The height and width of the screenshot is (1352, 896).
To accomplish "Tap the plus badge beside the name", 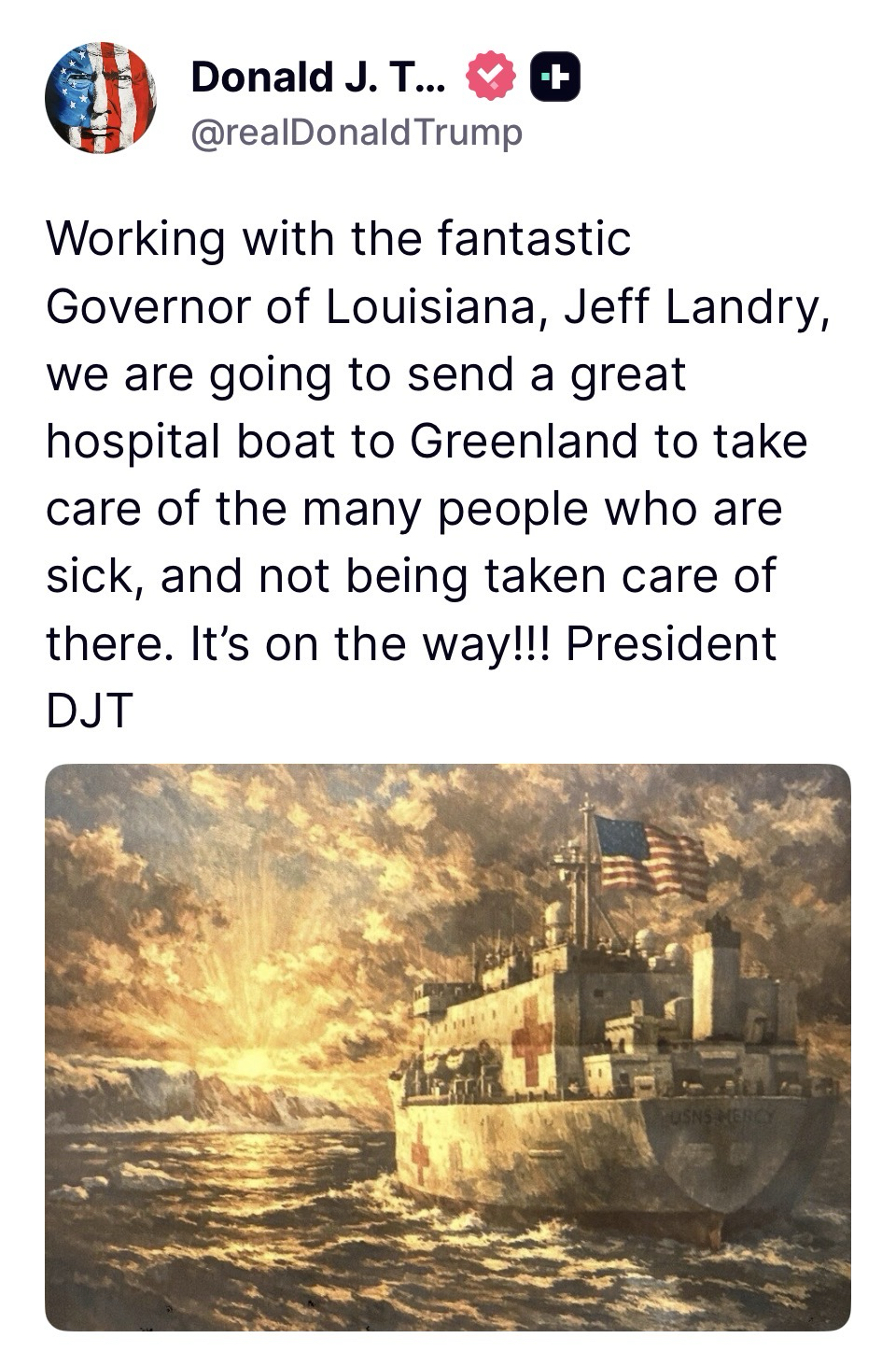I will pyautogui.click(x=554, y=77).
